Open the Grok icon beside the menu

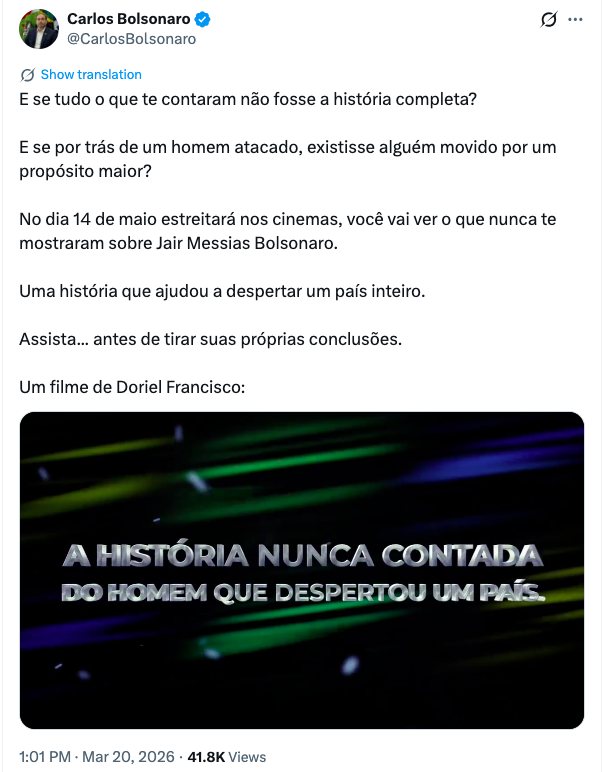548,20
